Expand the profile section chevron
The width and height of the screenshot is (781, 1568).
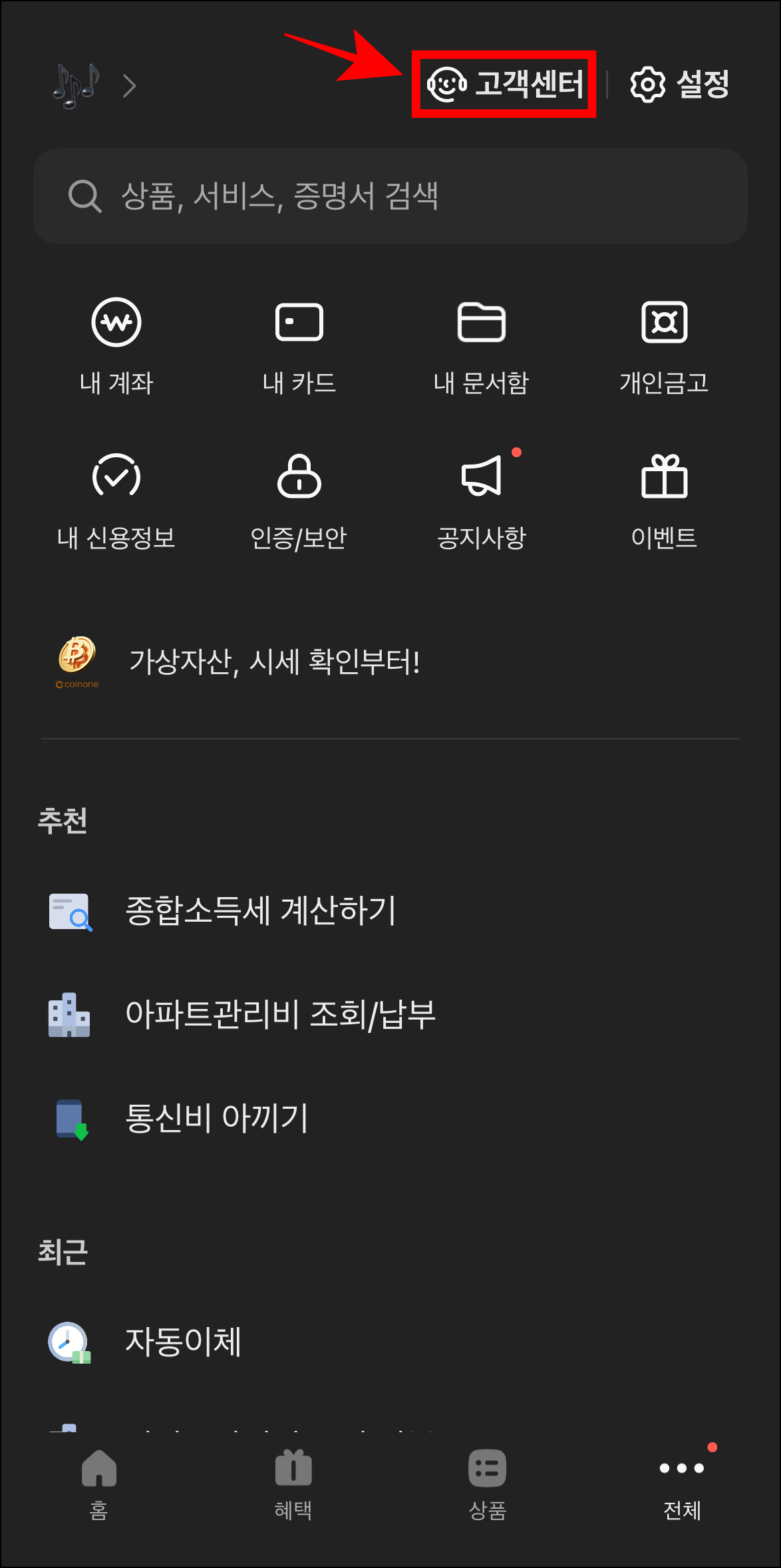[x=130, y=85]
